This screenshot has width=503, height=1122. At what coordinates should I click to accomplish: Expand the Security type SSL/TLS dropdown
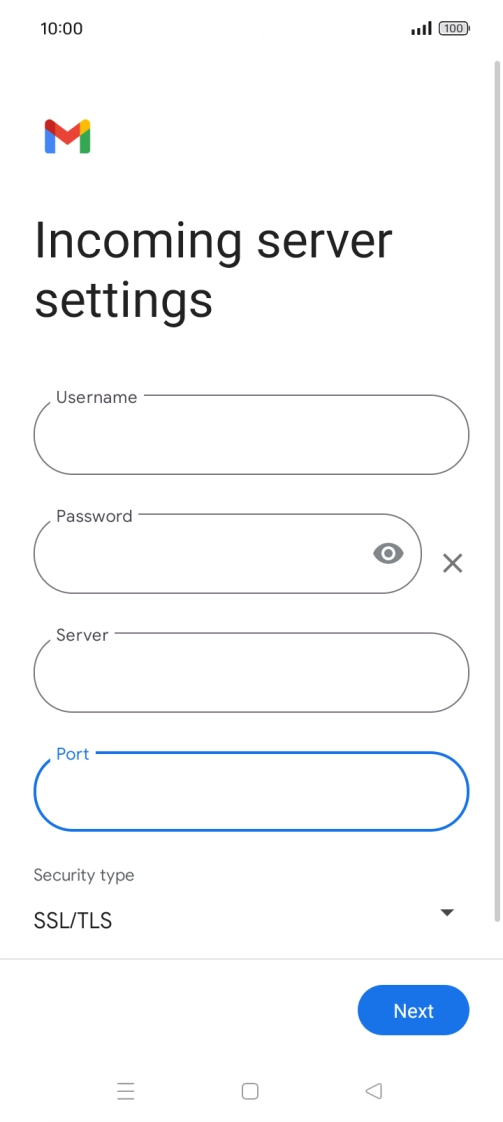[x=244, y=912]
